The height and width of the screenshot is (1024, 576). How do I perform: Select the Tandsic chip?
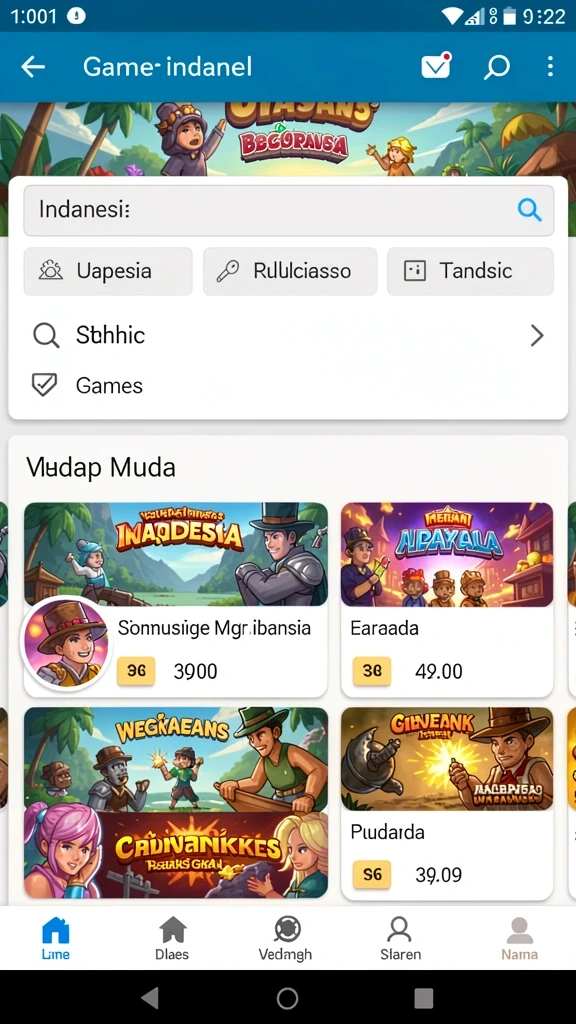point(470,271)
